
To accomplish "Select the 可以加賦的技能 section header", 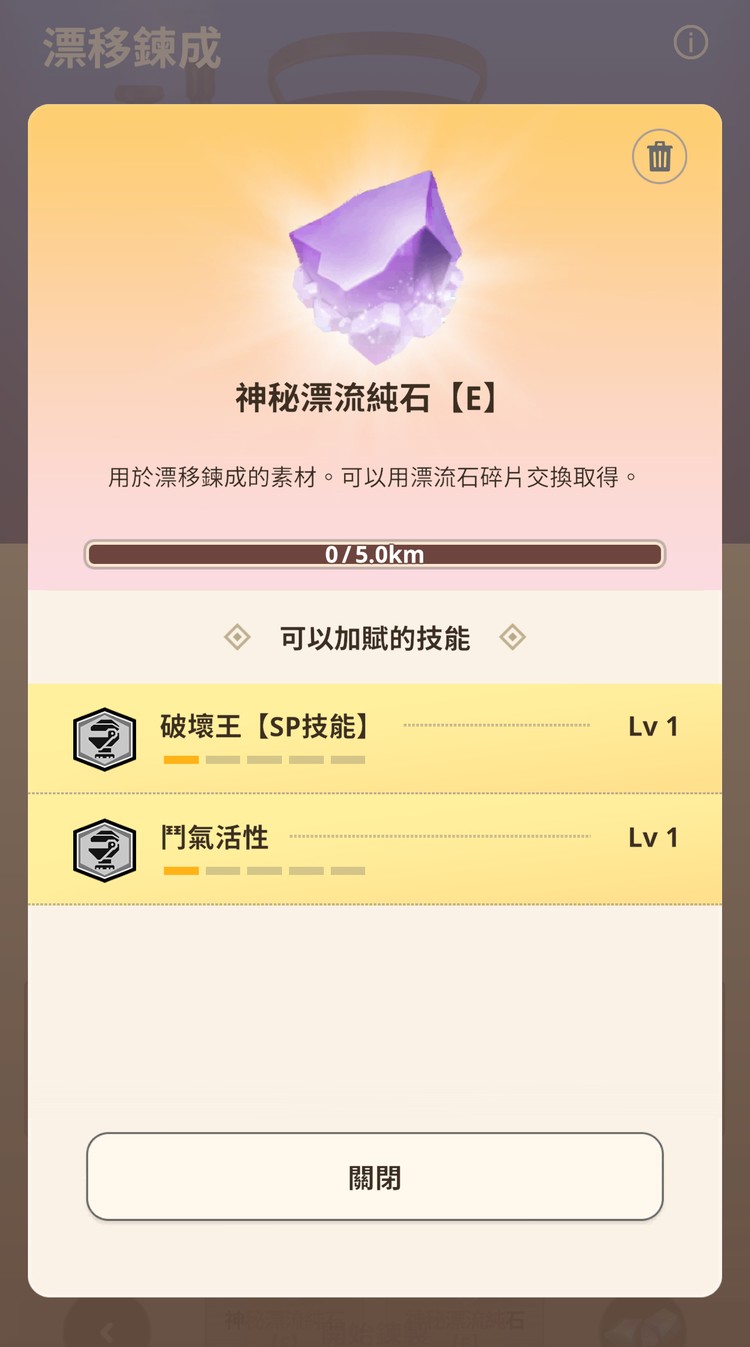I will 375,636.
